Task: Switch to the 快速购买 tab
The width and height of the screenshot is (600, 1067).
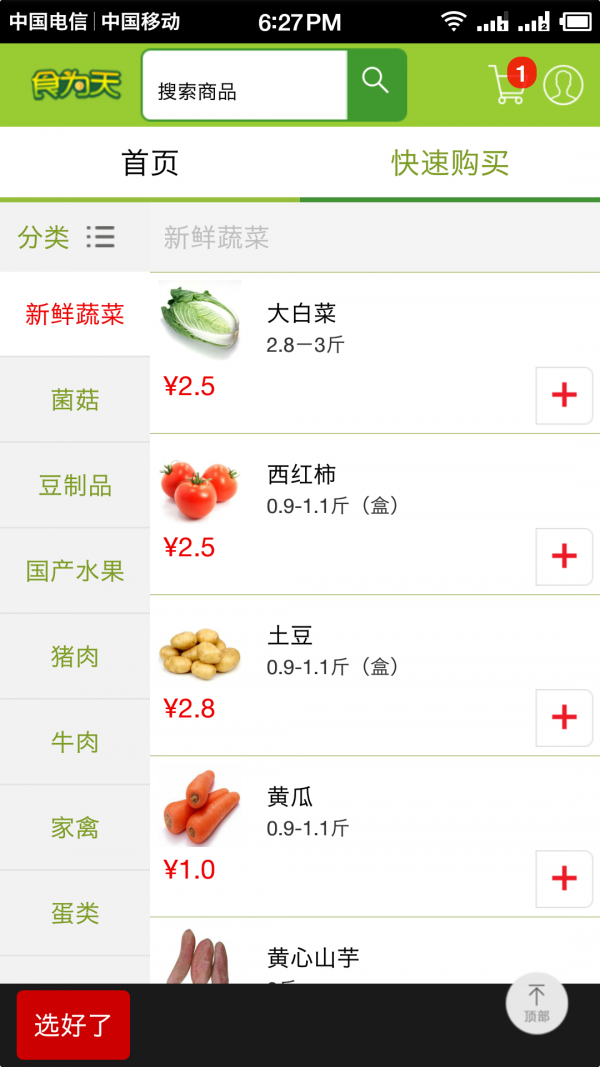Action: [450, 163]
